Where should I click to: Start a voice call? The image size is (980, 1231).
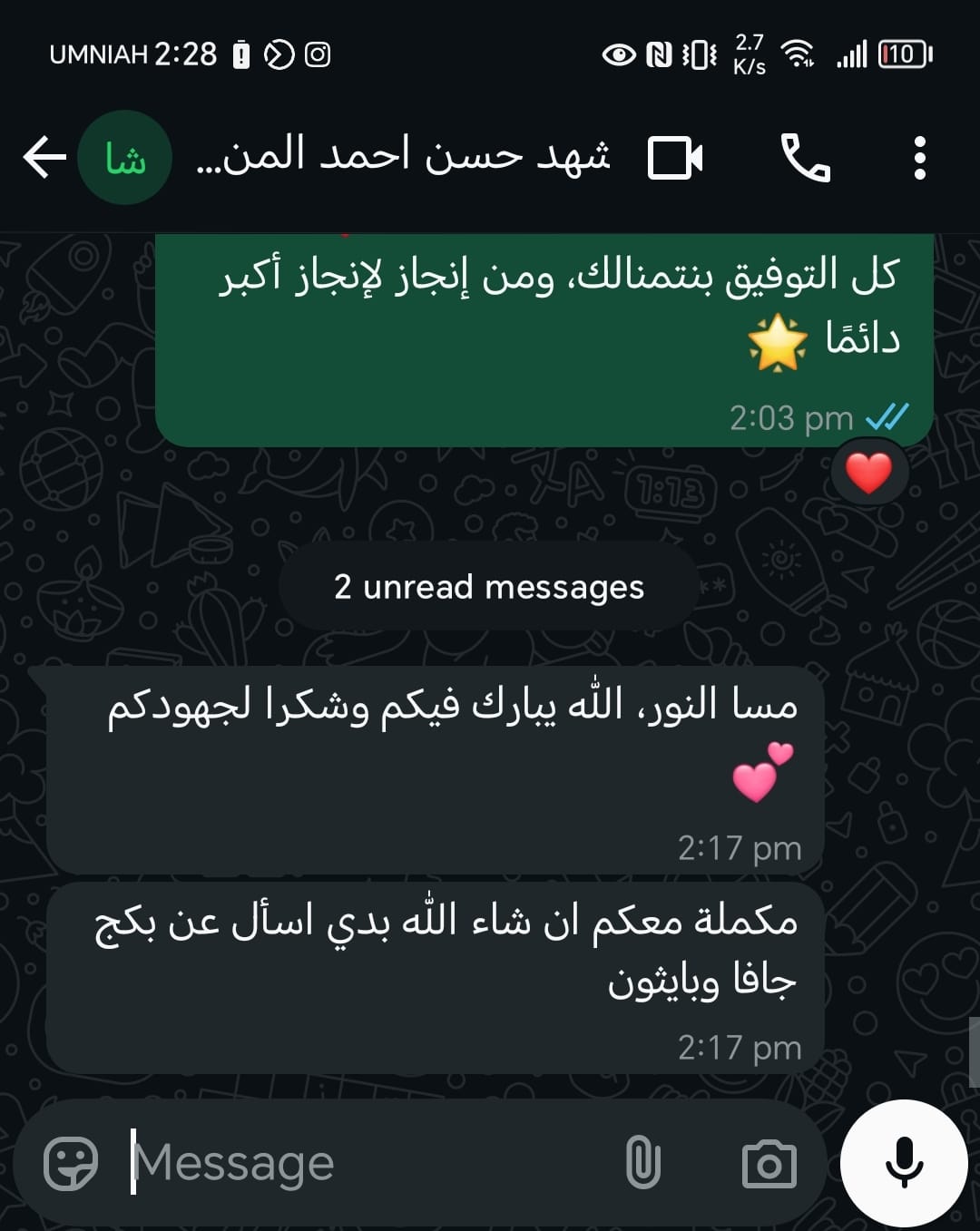click(x=805, y=158)
